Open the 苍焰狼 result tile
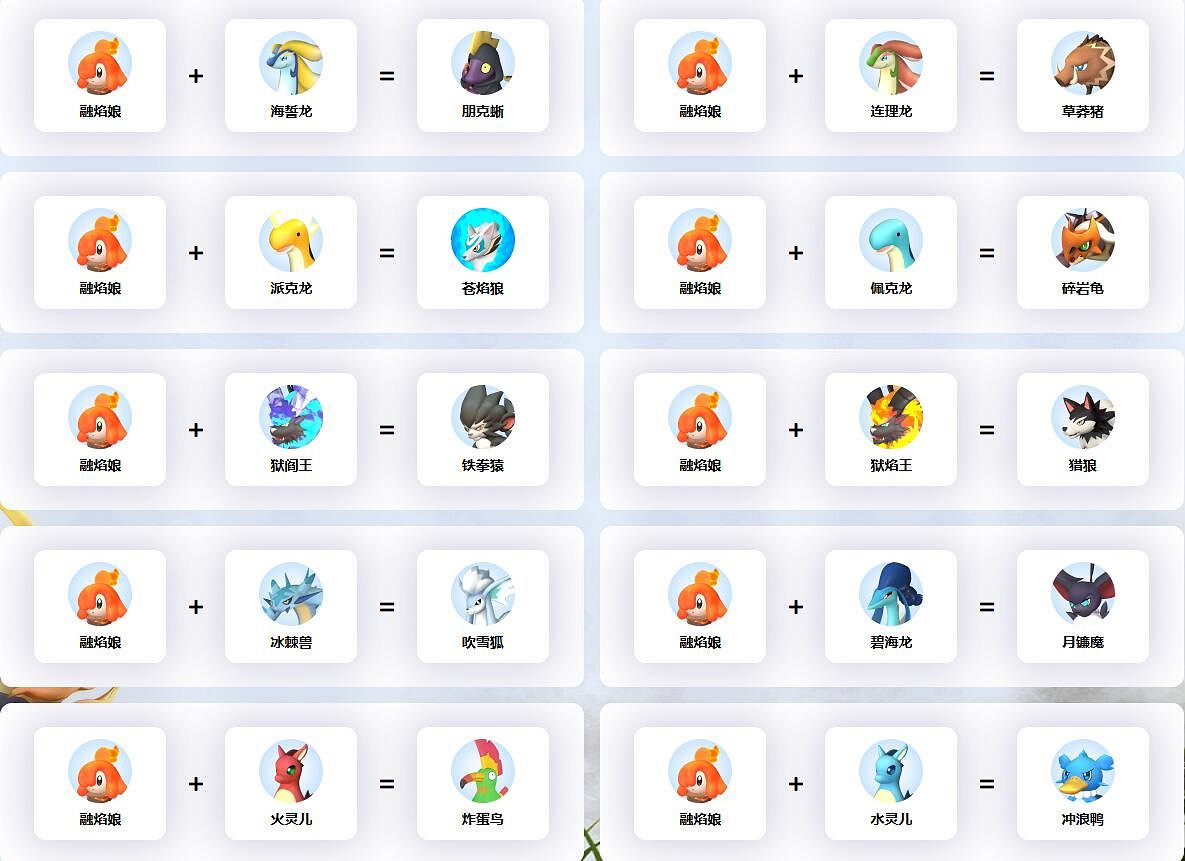 tap(483, 253)
